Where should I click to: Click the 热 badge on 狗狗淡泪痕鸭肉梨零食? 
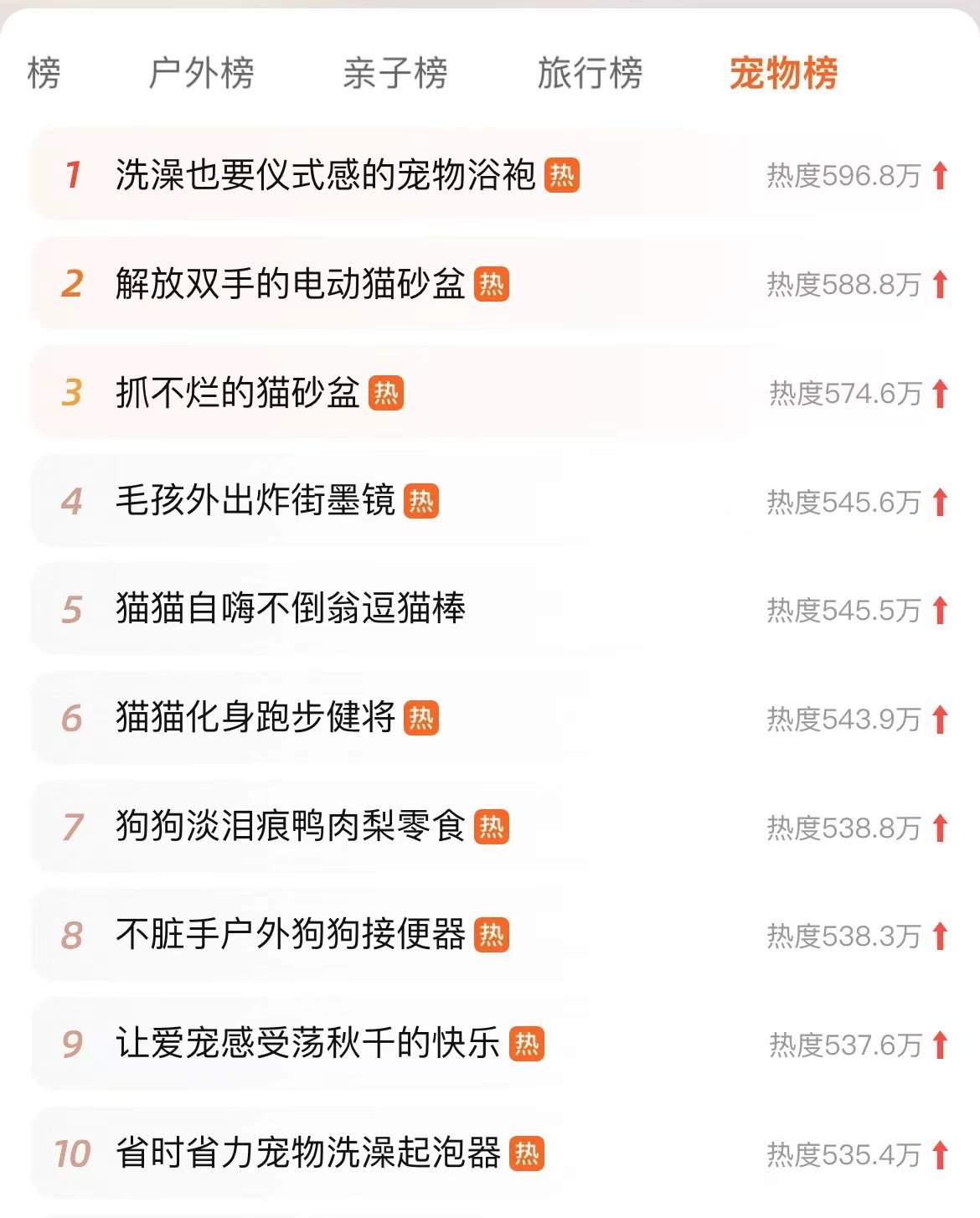(x=493, y=828)
